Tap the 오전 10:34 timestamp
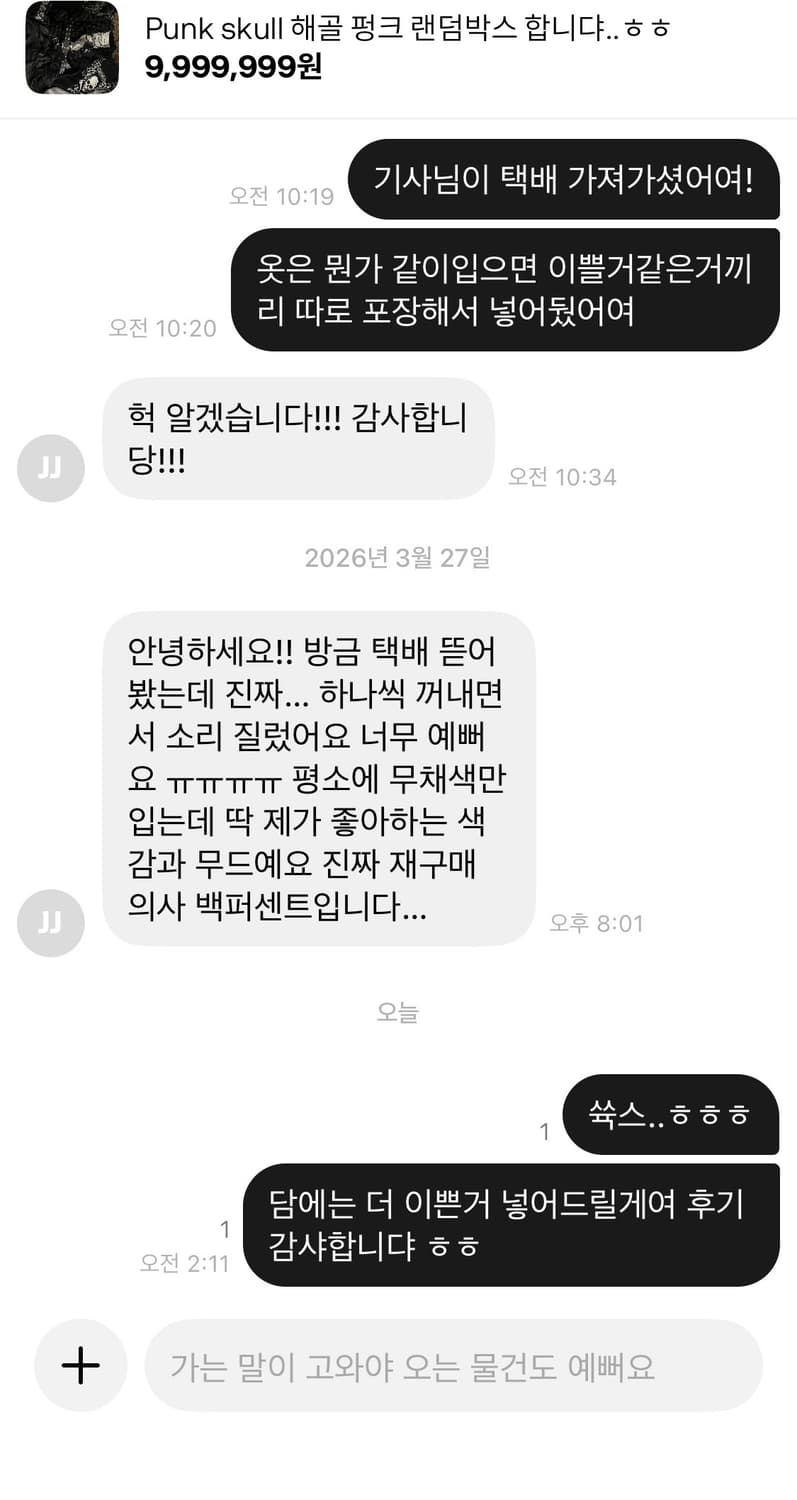This screenshot has width=797, height=1500. 563,477
